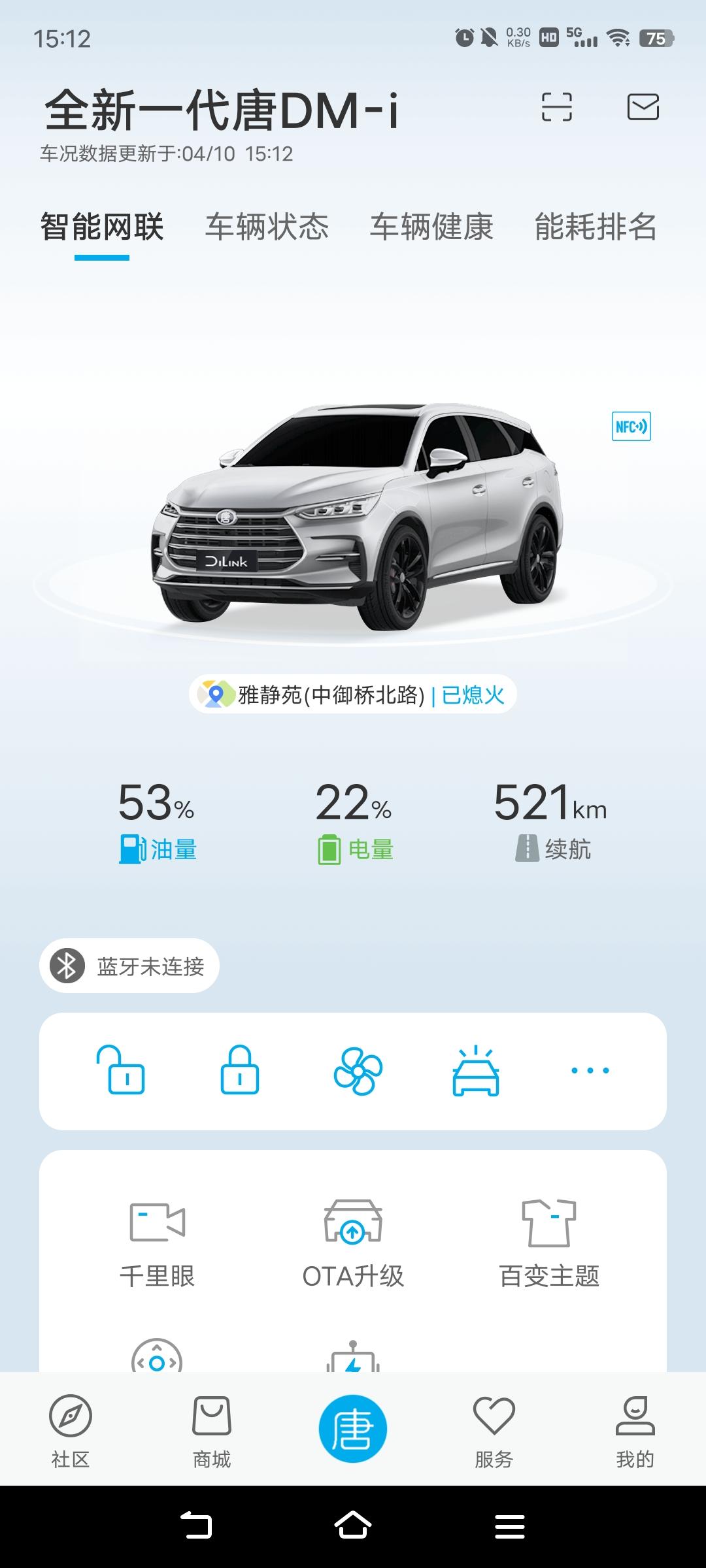Lock the car with closed padlock icon
Screen dimensions: 706x1568
point(239,1070)
